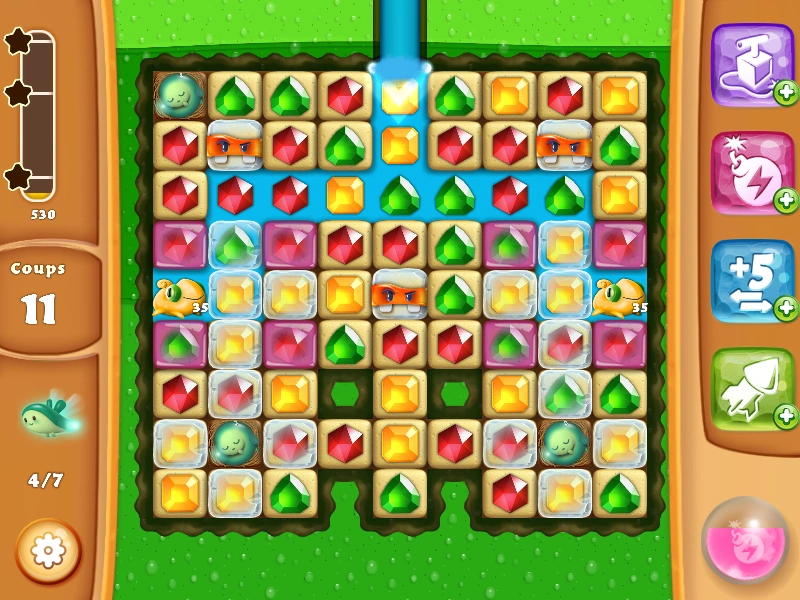Screen dimensions: 800x600
Task: Add five extra moves with +5 booster
Action: 752,280
